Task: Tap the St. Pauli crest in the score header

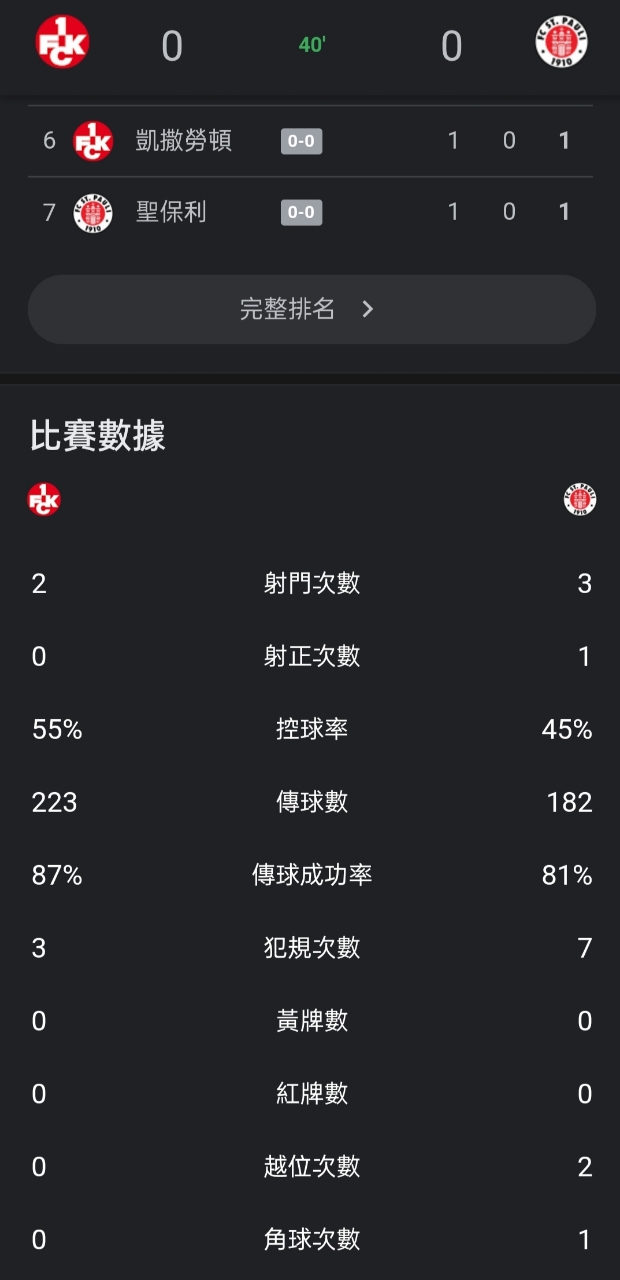Action: coord(561,43)
